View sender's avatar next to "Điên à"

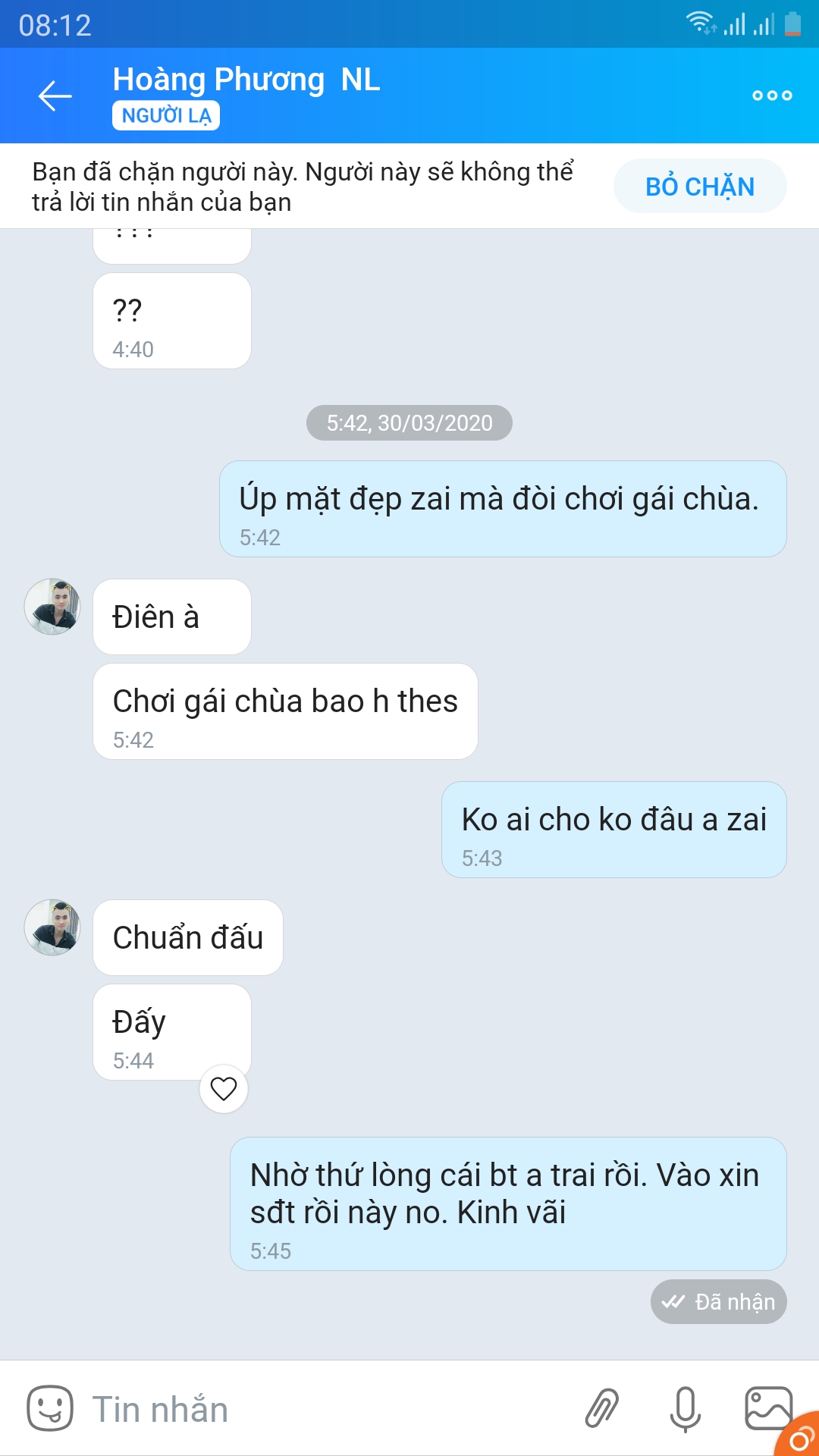(52, 607)
